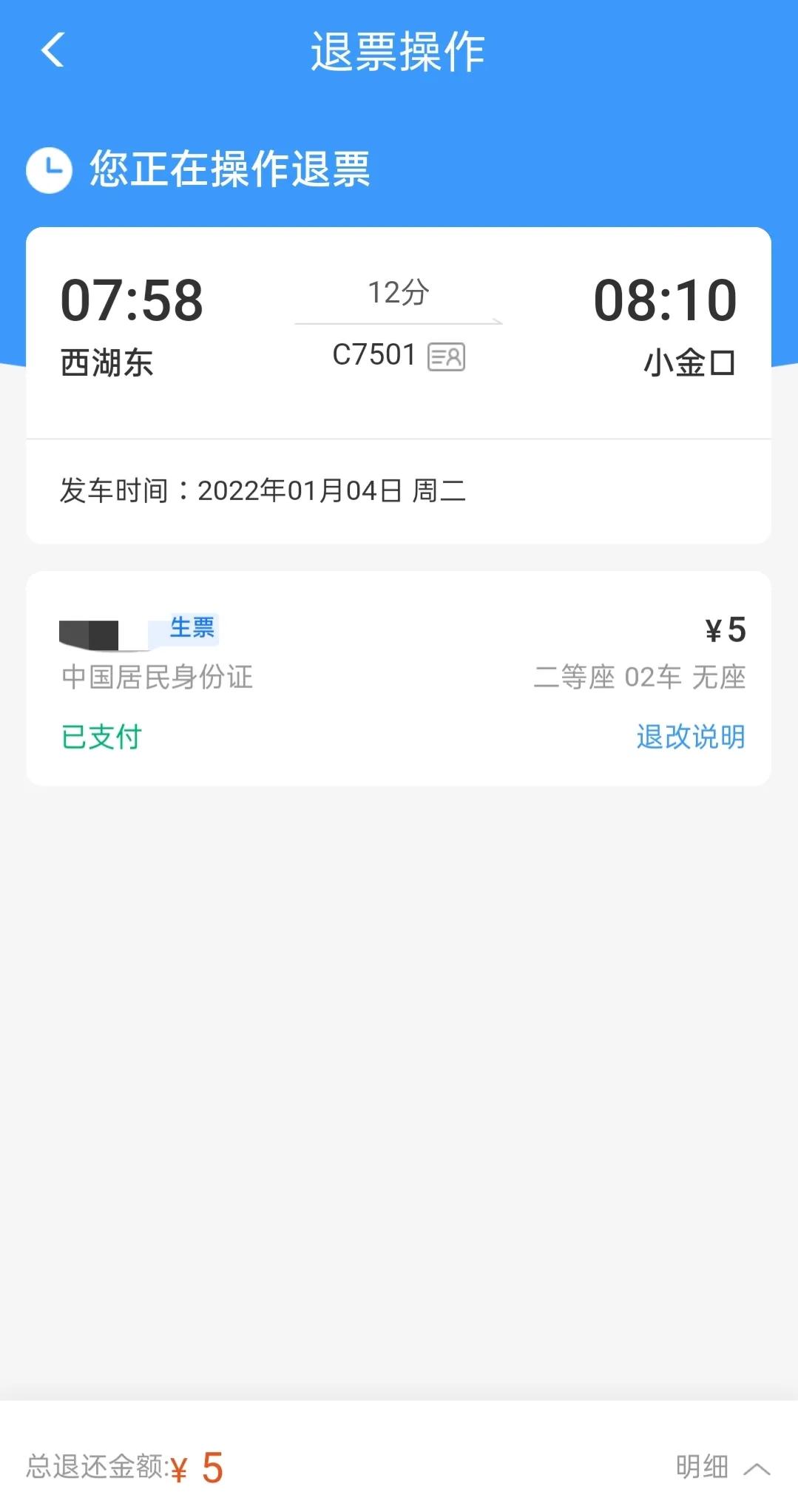Viewport: 798px width, 1512px height.
Task: Open the 退改说明 refund rules link
Action: 690,736
